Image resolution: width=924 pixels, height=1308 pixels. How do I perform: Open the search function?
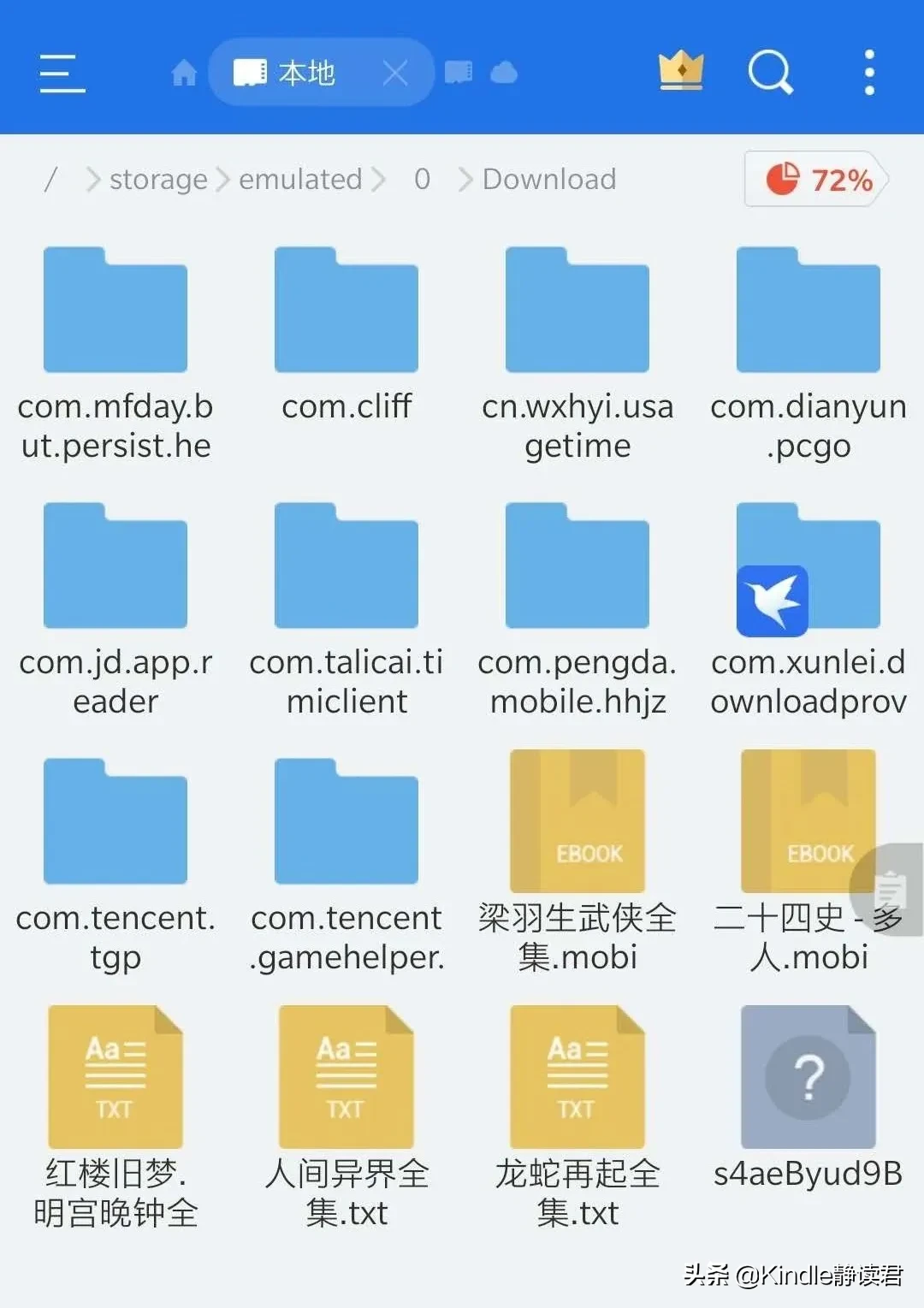pyautogui.click(x=769, y=72)
